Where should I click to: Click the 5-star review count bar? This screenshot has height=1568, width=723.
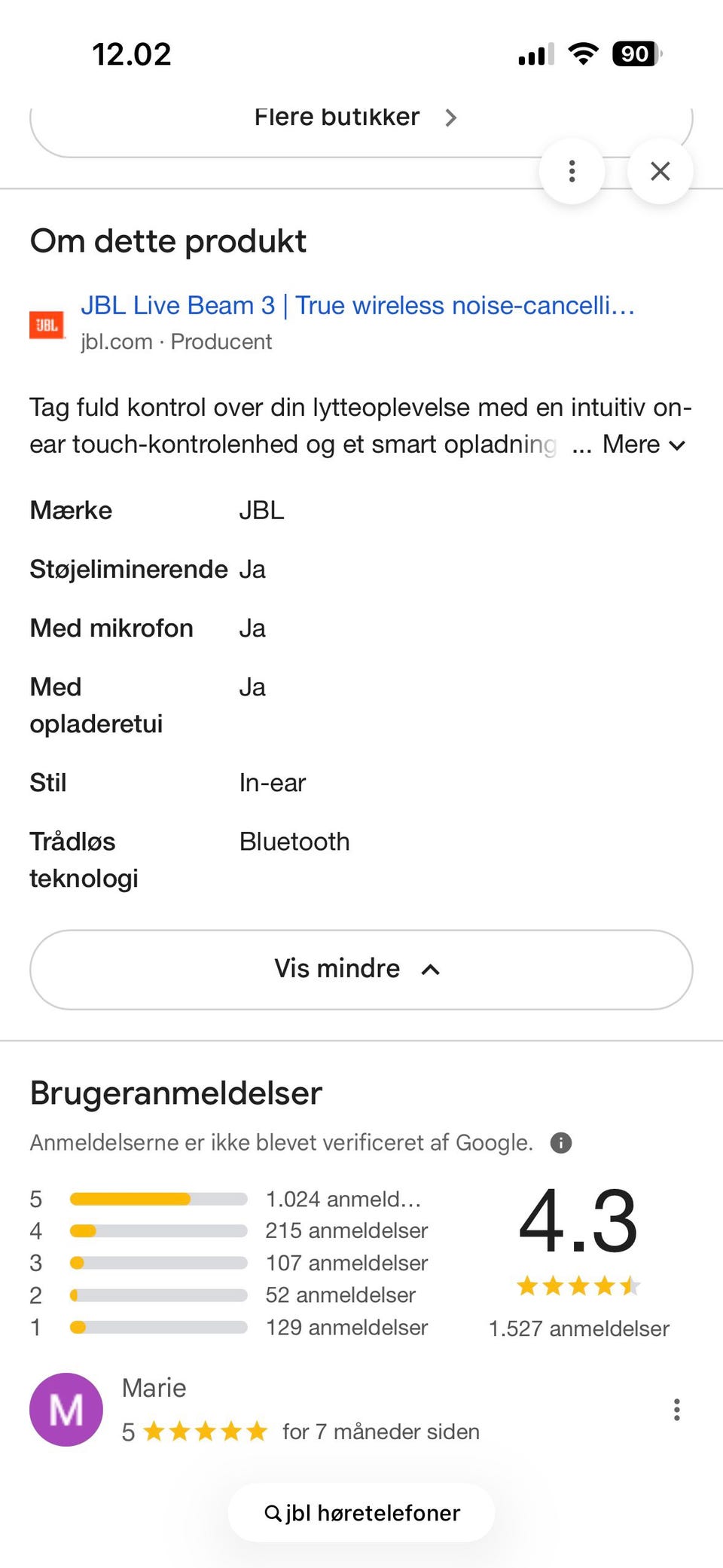pyautogui.click(x=158, y=1199)
